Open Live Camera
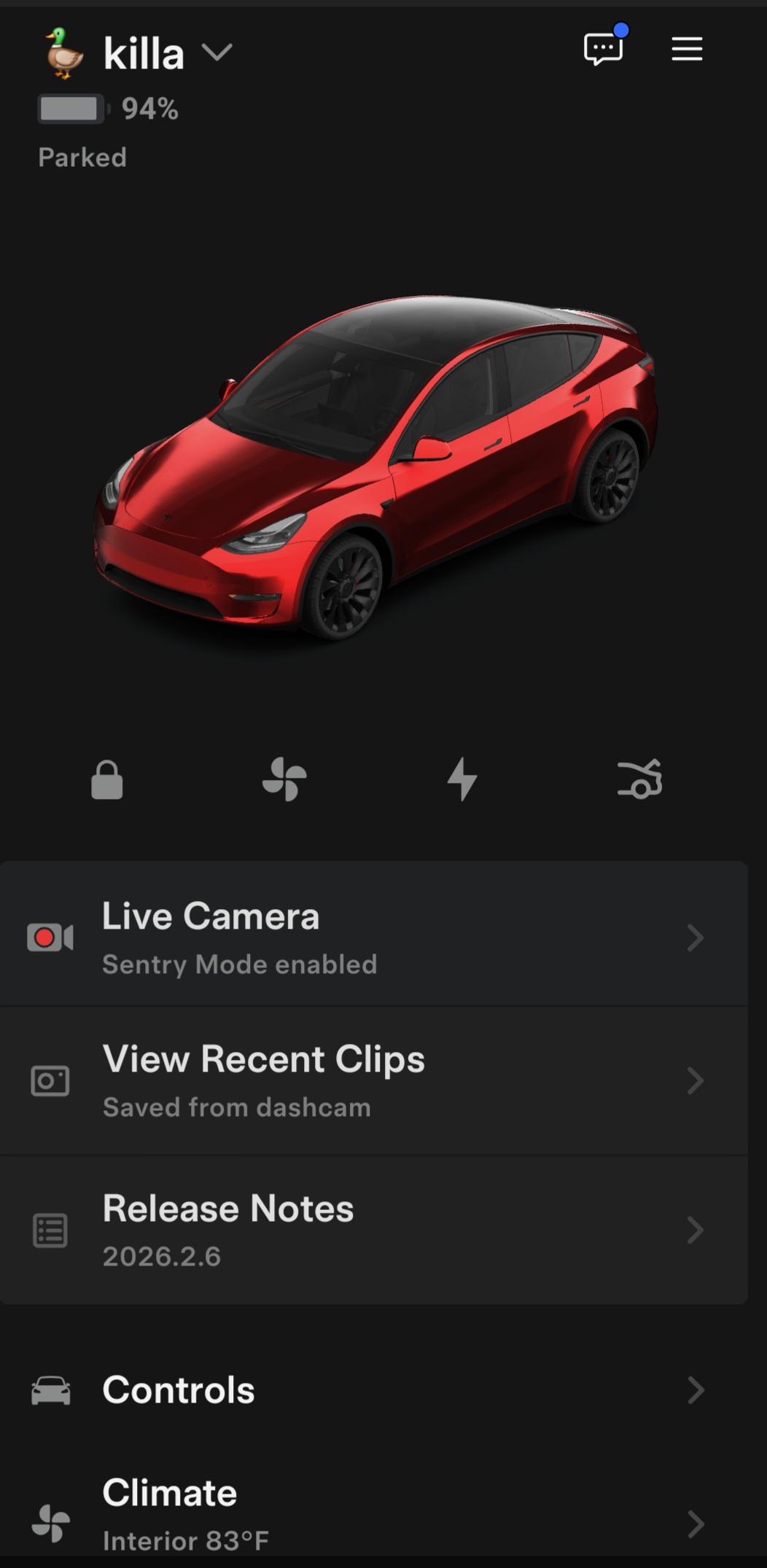 coord(373,936)
